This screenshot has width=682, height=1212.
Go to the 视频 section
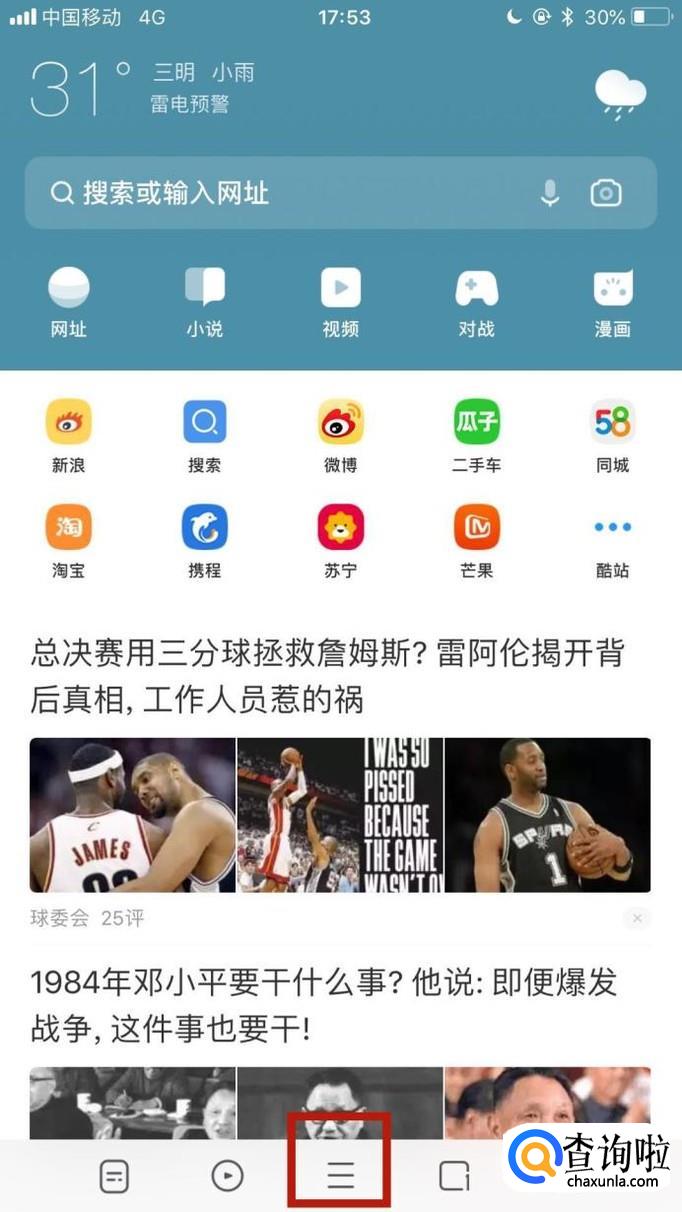(340, 302)
